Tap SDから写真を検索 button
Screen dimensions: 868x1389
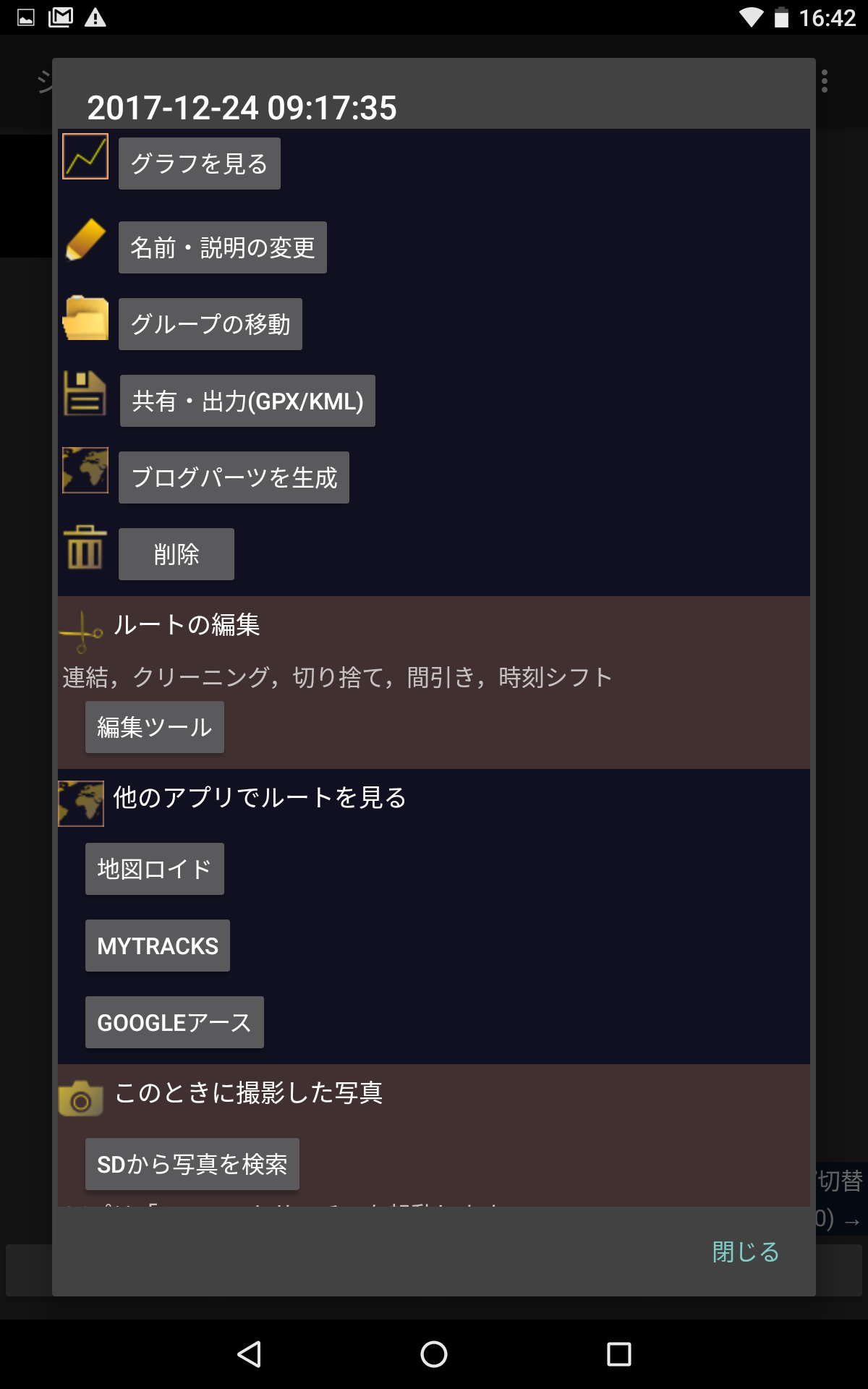(x=192, y=1164)
